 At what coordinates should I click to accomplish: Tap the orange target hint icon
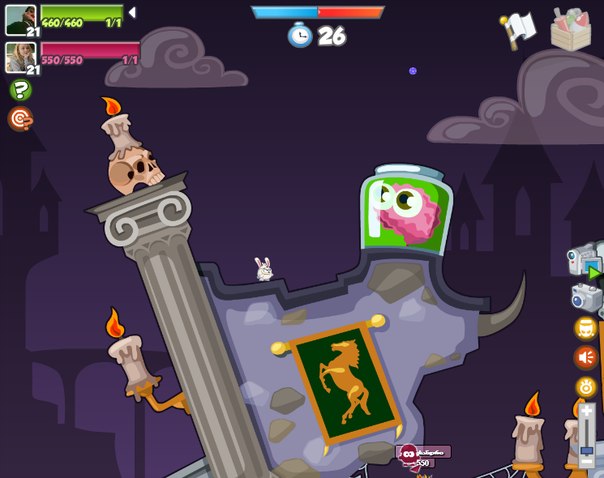click(x=20, y=119)
